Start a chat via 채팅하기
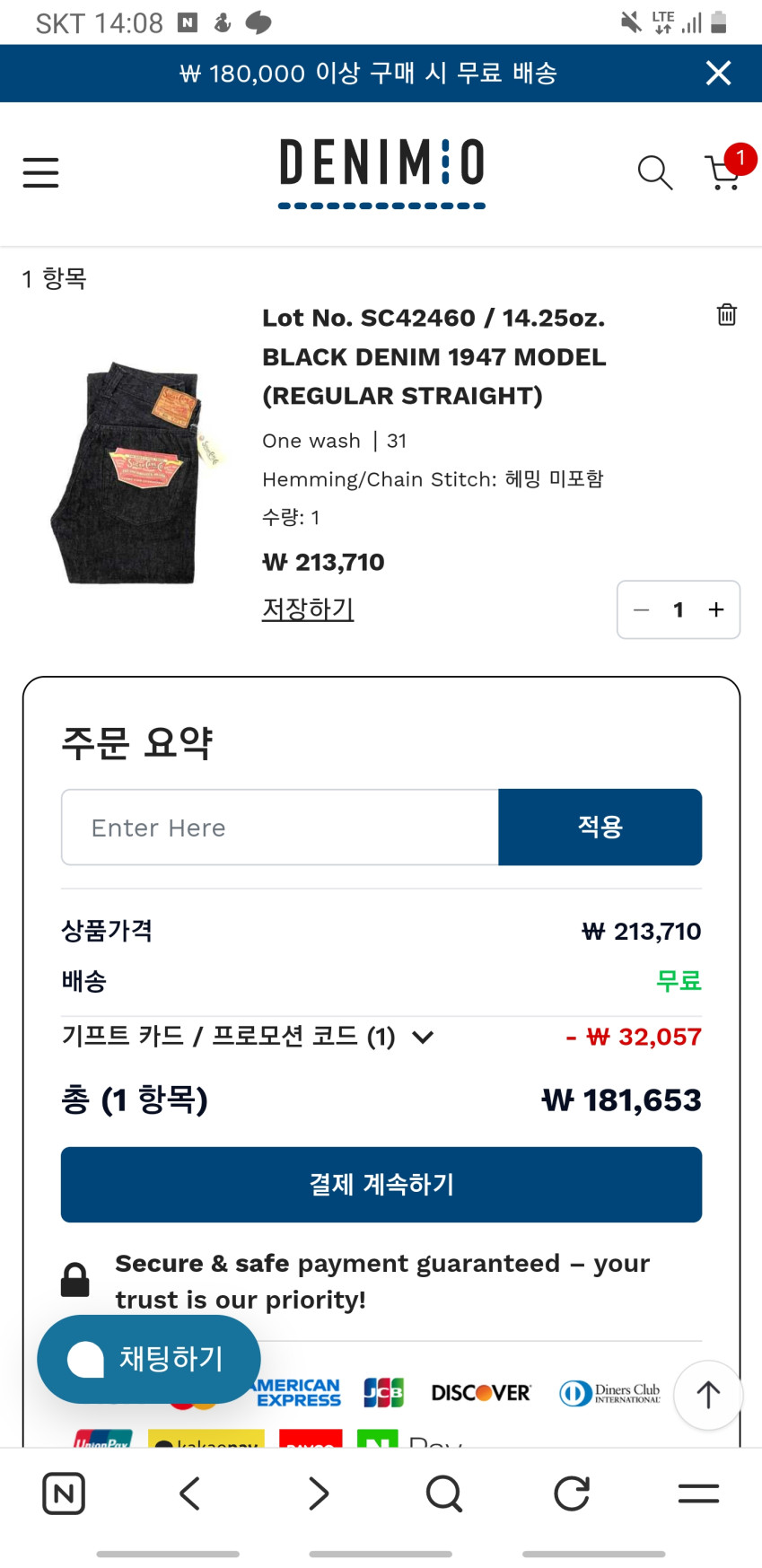Viewport: 762px width, 1568px height. coord(149,1359)
